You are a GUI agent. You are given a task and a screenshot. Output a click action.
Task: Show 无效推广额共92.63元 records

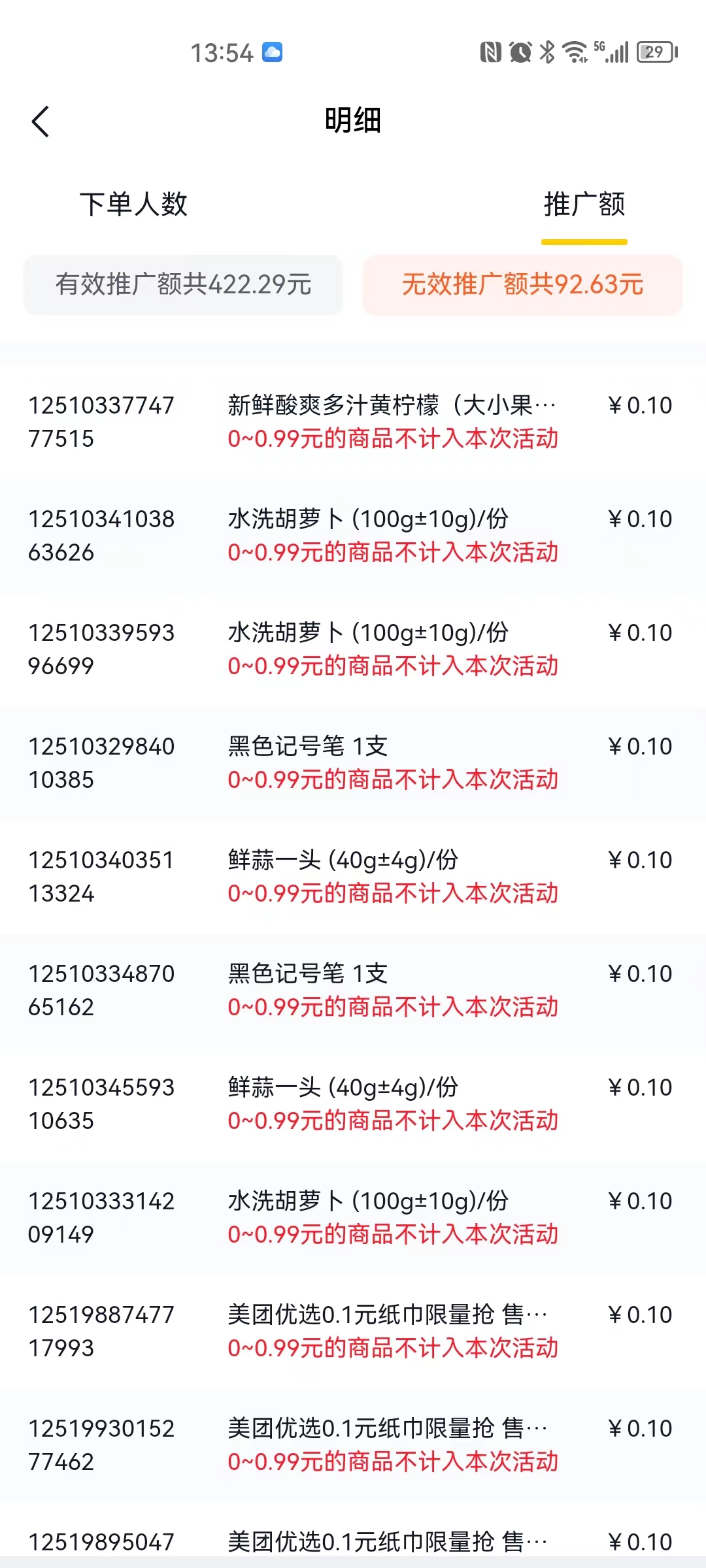tap(522, 285)
